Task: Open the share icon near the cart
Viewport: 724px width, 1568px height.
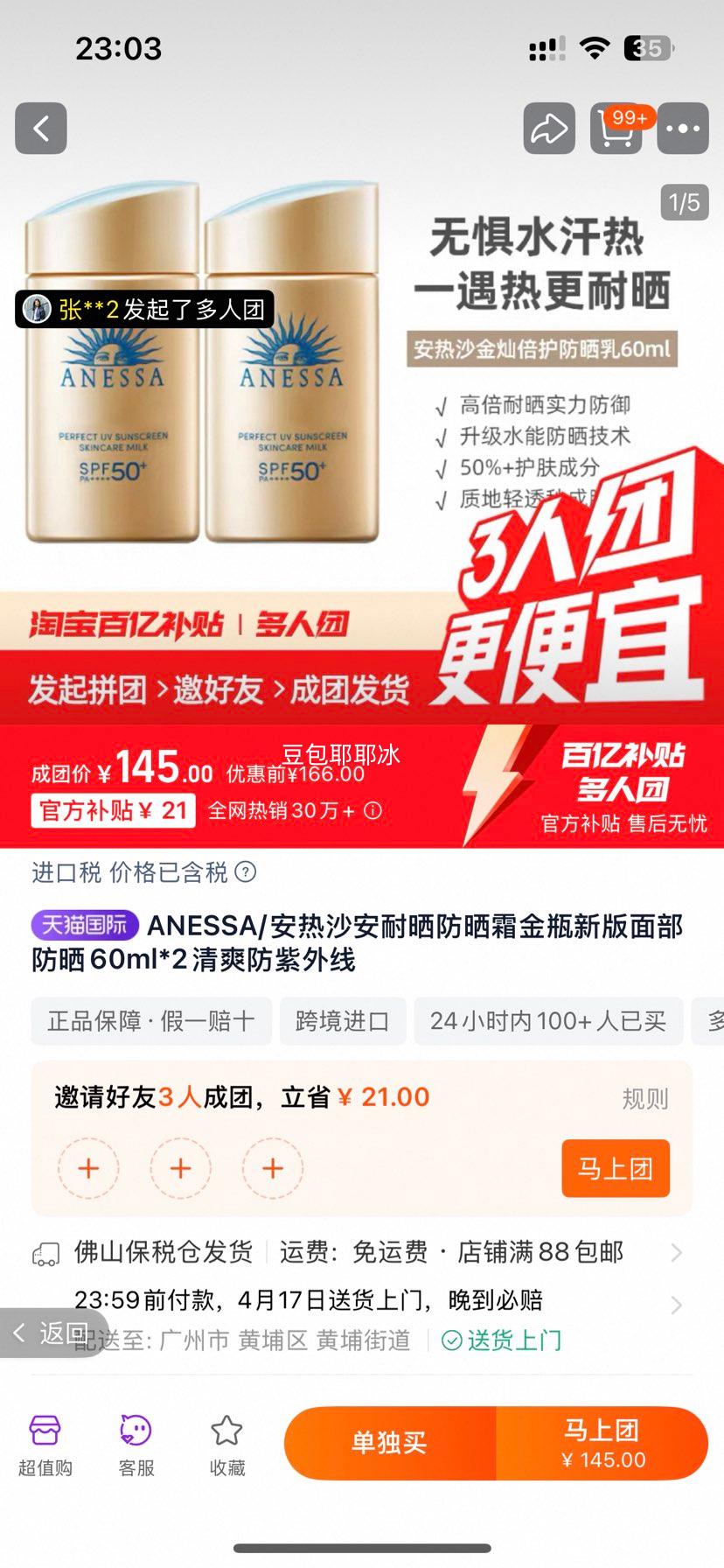Action: [549, 128]
